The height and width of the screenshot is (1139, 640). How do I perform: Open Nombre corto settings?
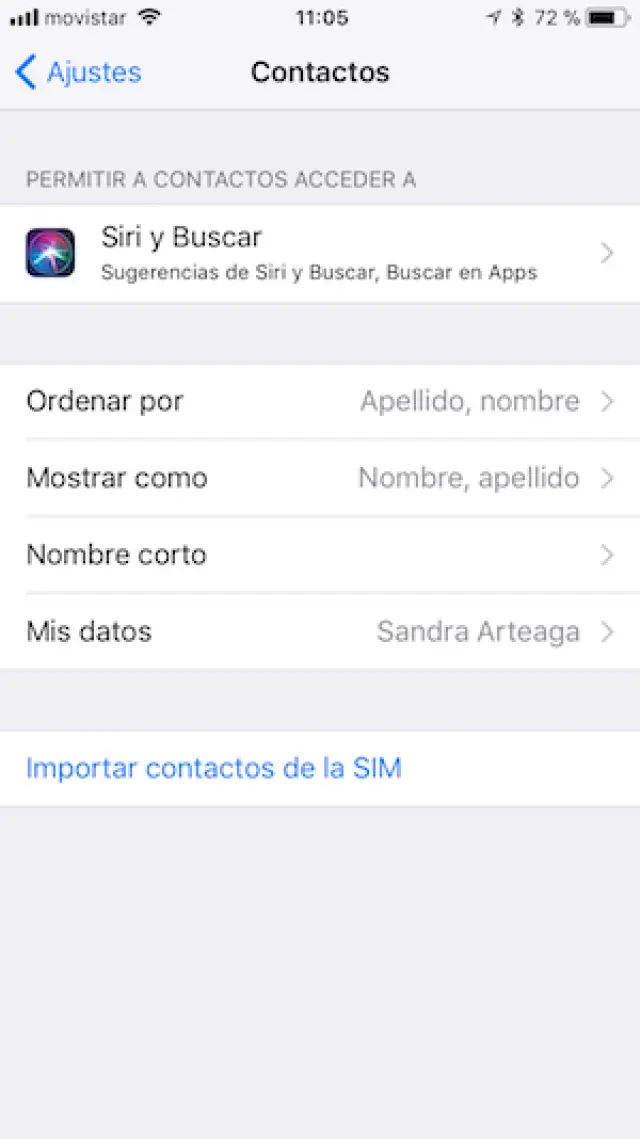320,555
